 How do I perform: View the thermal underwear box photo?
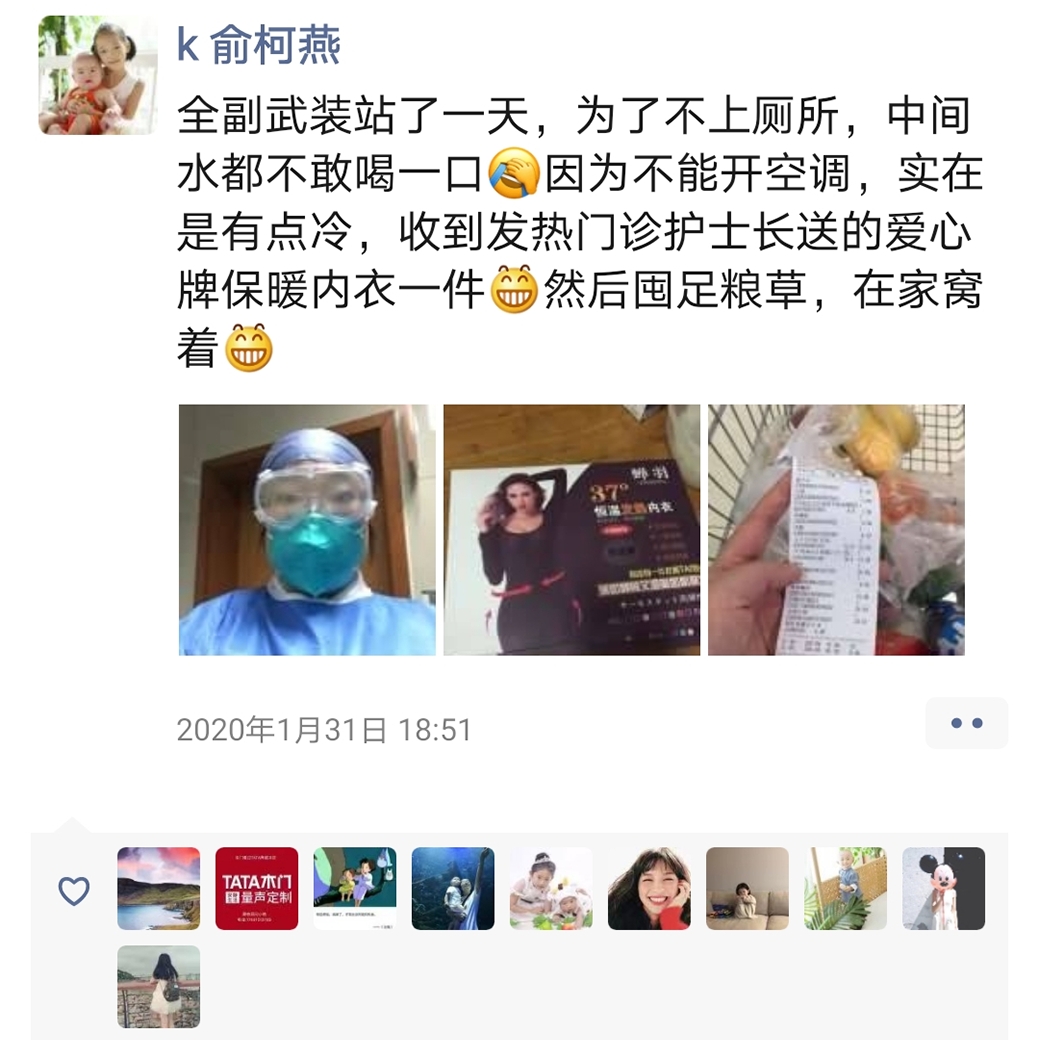pos(572,530)
